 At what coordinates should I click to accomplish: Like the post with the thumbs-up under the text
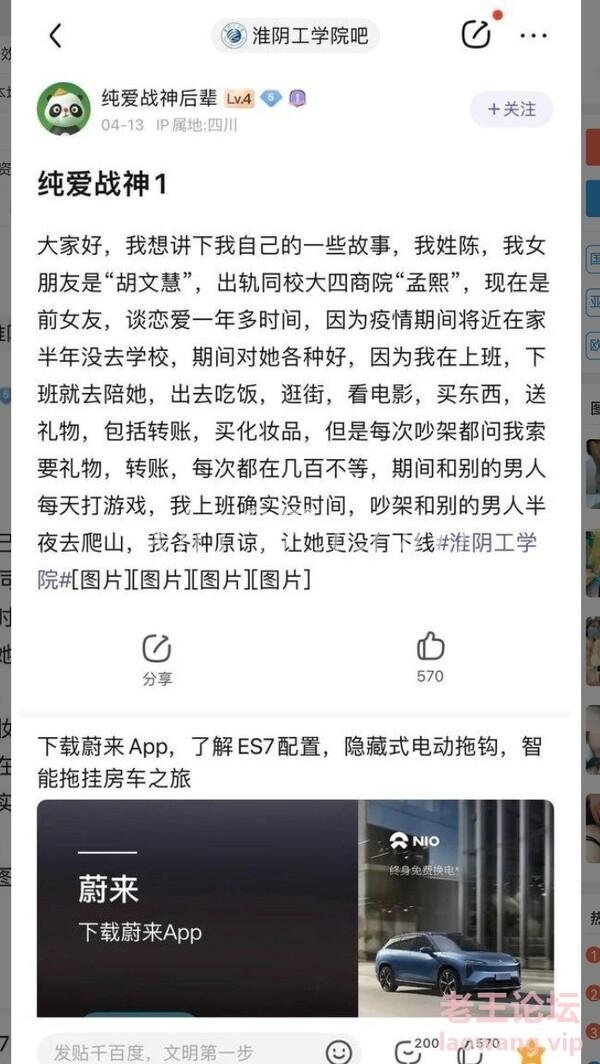pyautogui.click(x=430, y=656)
